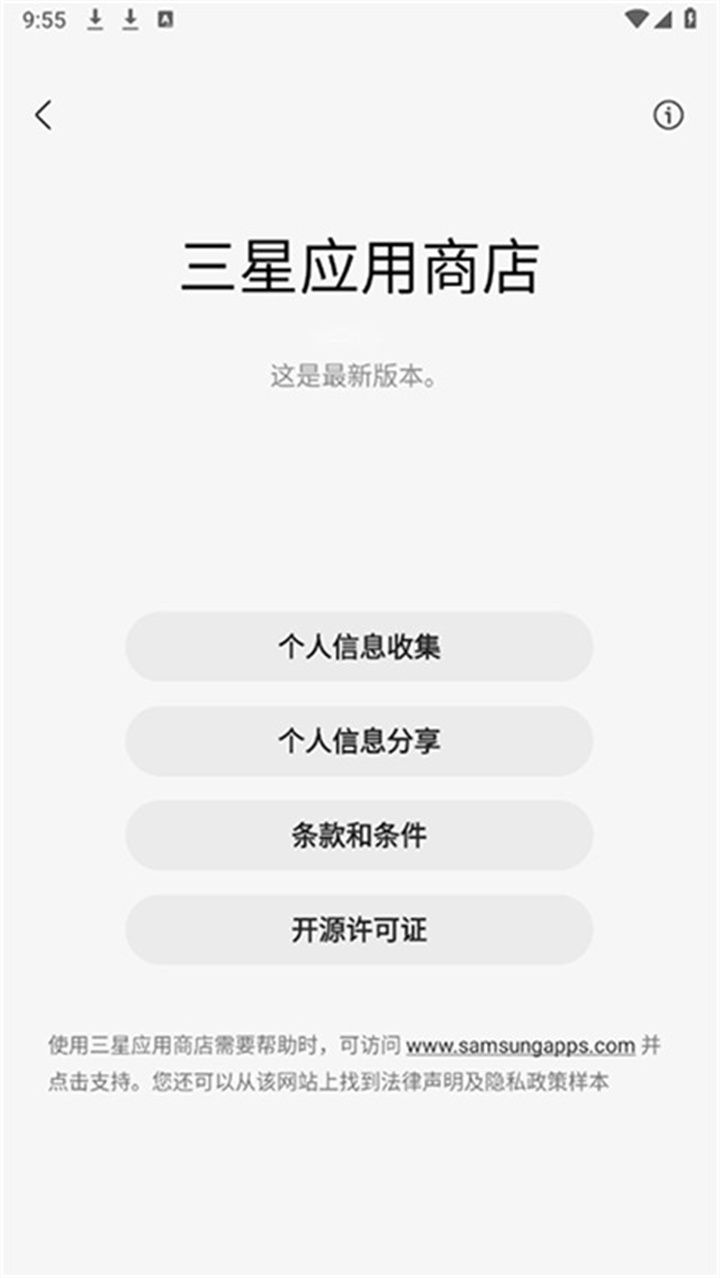
Task: Open the info icon in top right corner
Action: (x=666, y=114)
